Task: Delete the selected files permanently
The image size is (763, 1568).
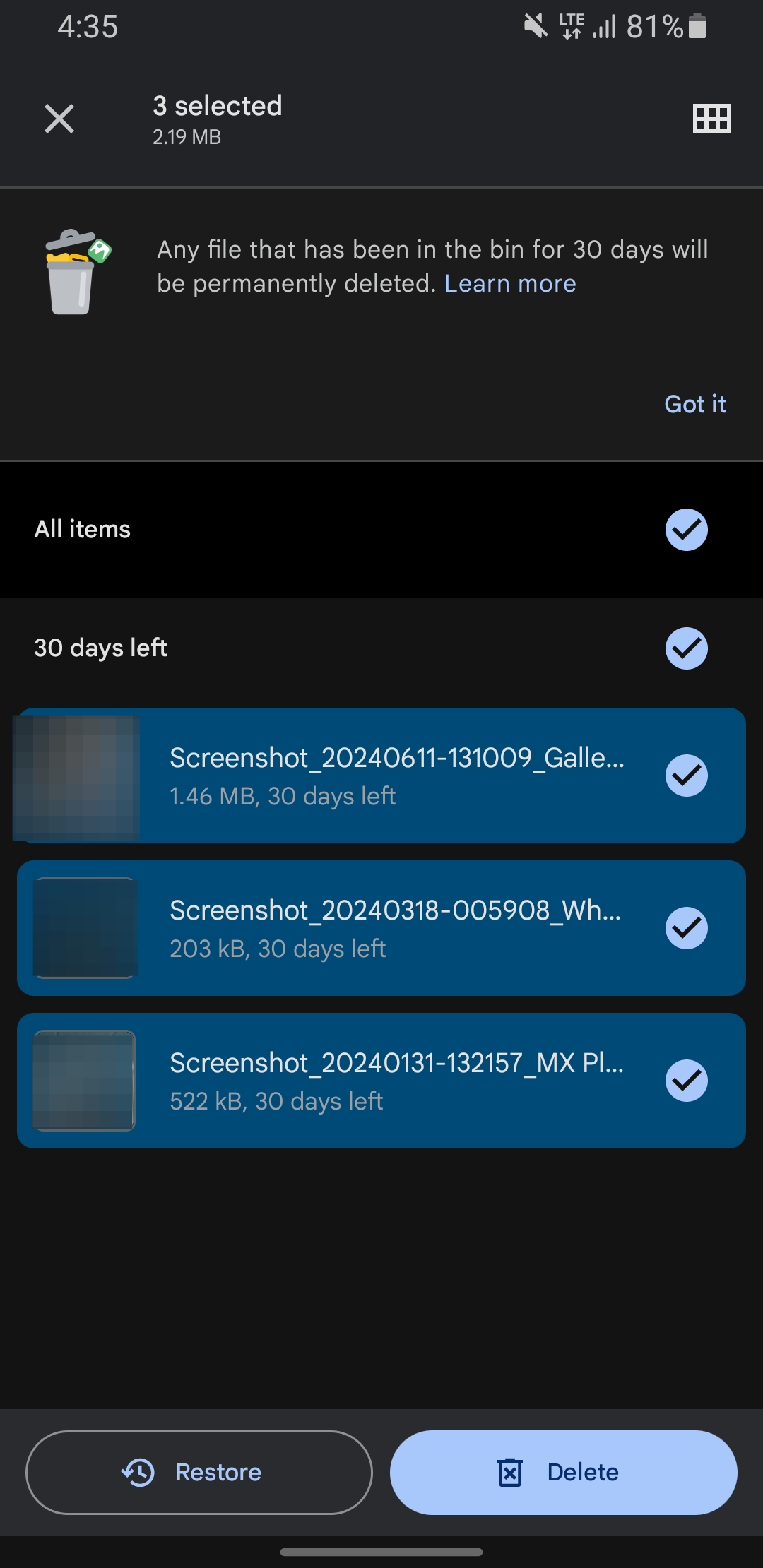Action: coord(563,1473)
